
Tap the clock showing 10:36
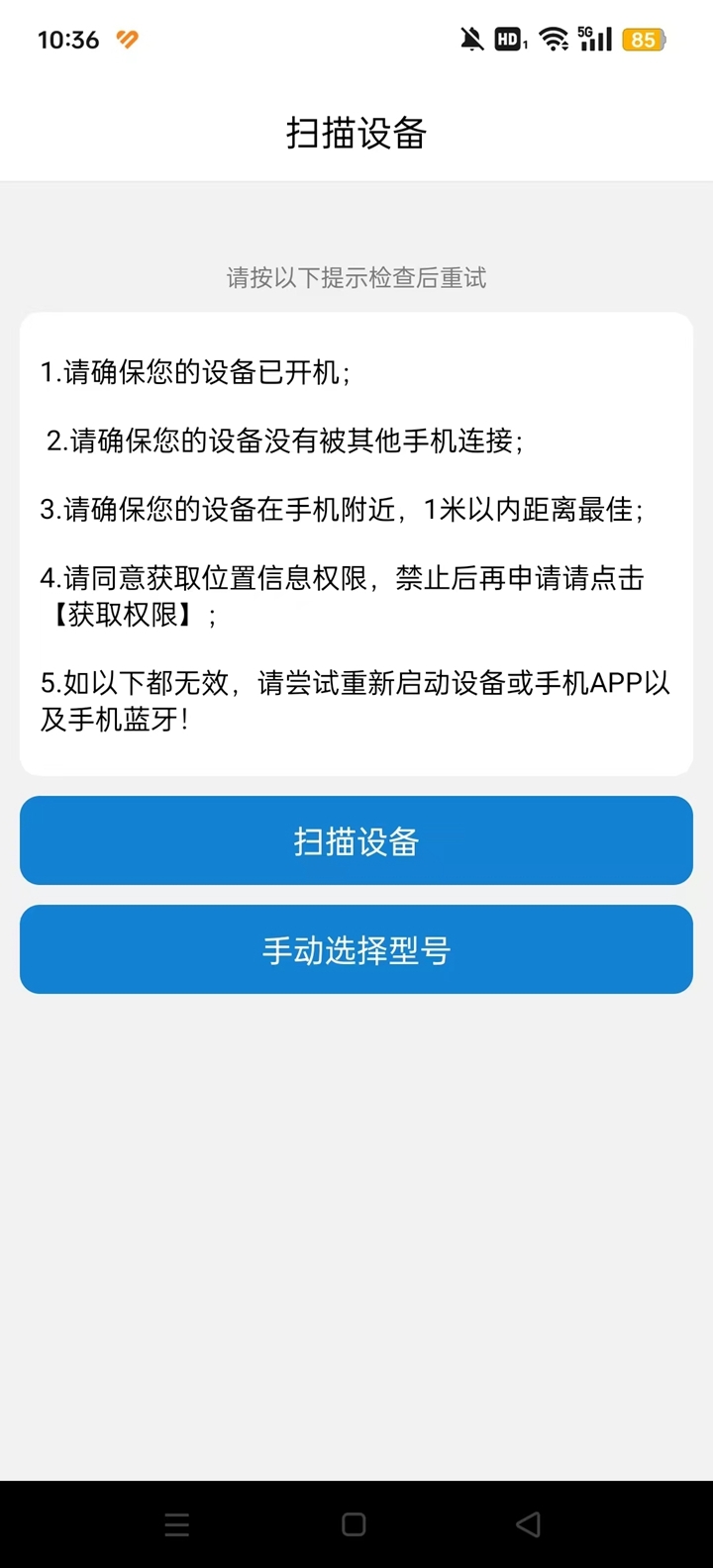pyautogui.click(x=67, y=40)
